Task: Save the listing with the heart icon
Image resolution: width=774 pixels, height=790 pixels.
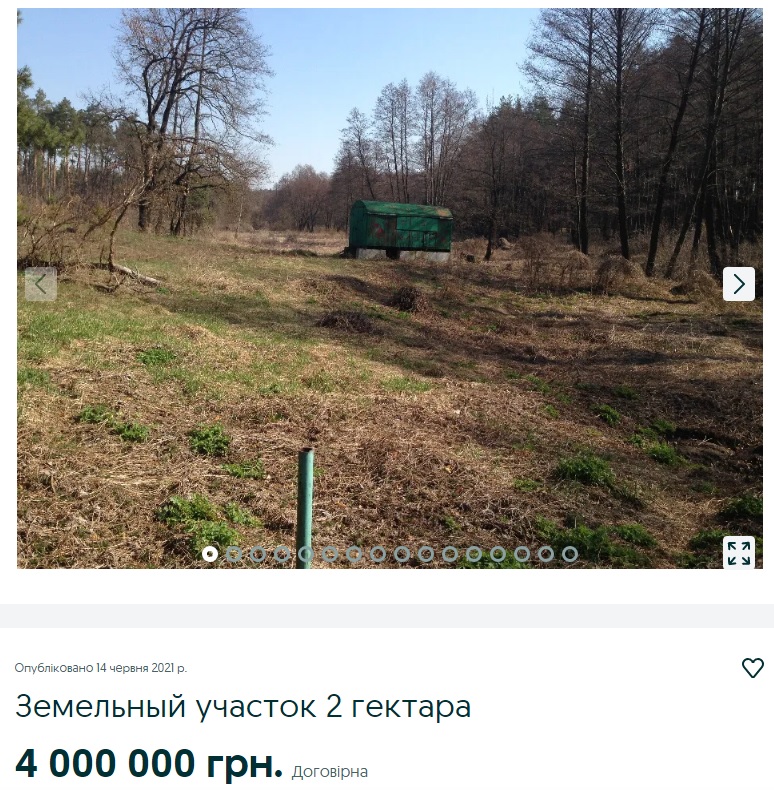Action: coord(752,668)
